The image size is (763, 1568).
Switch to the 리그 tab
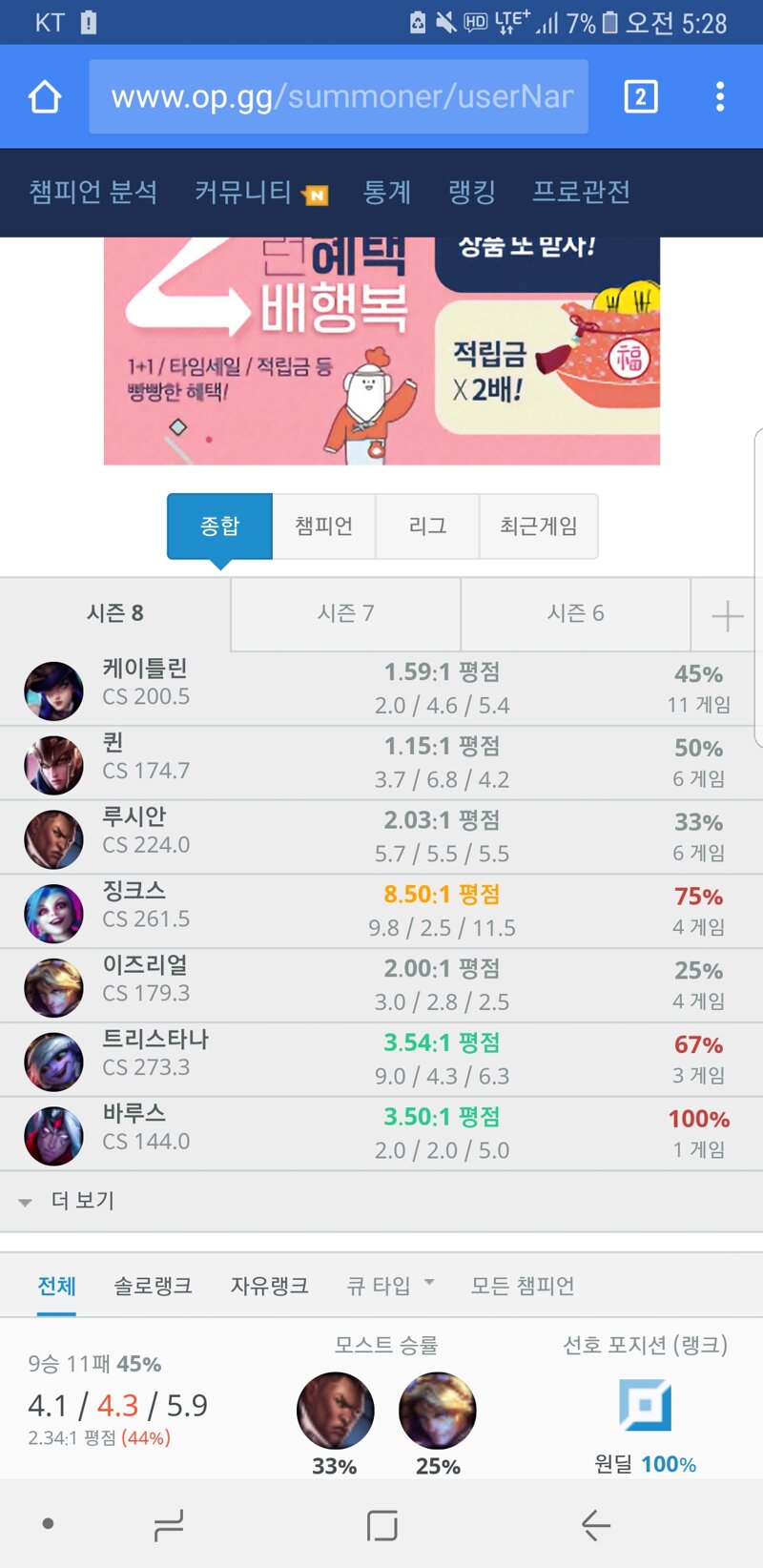coord(427,526)
